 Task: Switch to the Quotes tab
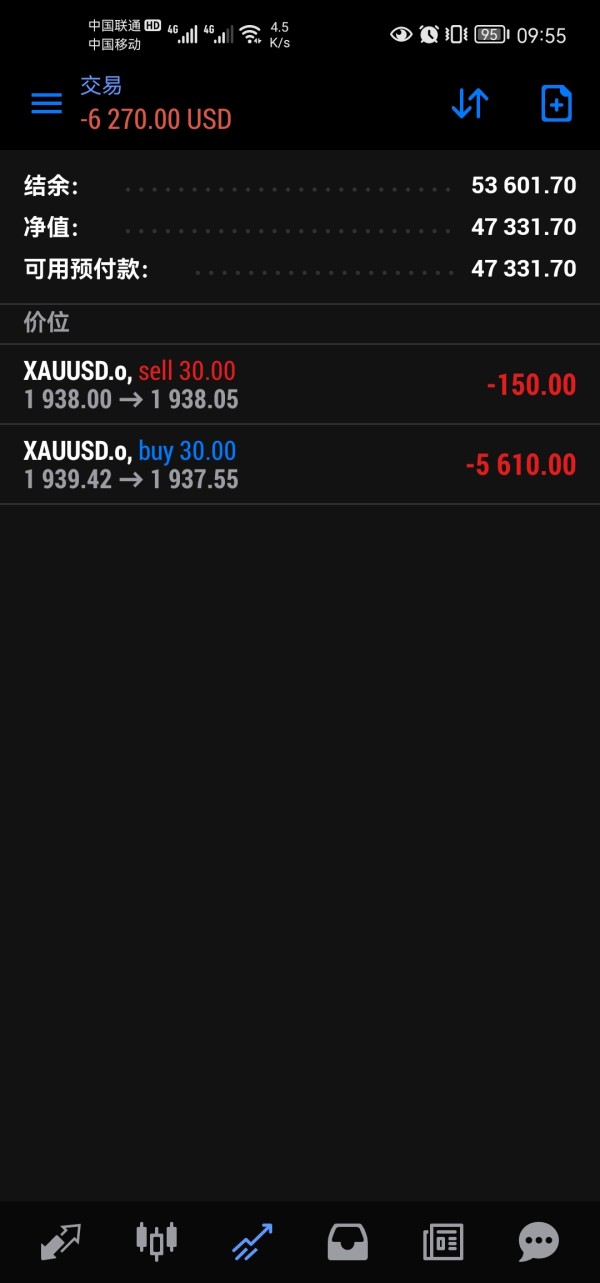pyautogui.click(x=60, y=1242)
